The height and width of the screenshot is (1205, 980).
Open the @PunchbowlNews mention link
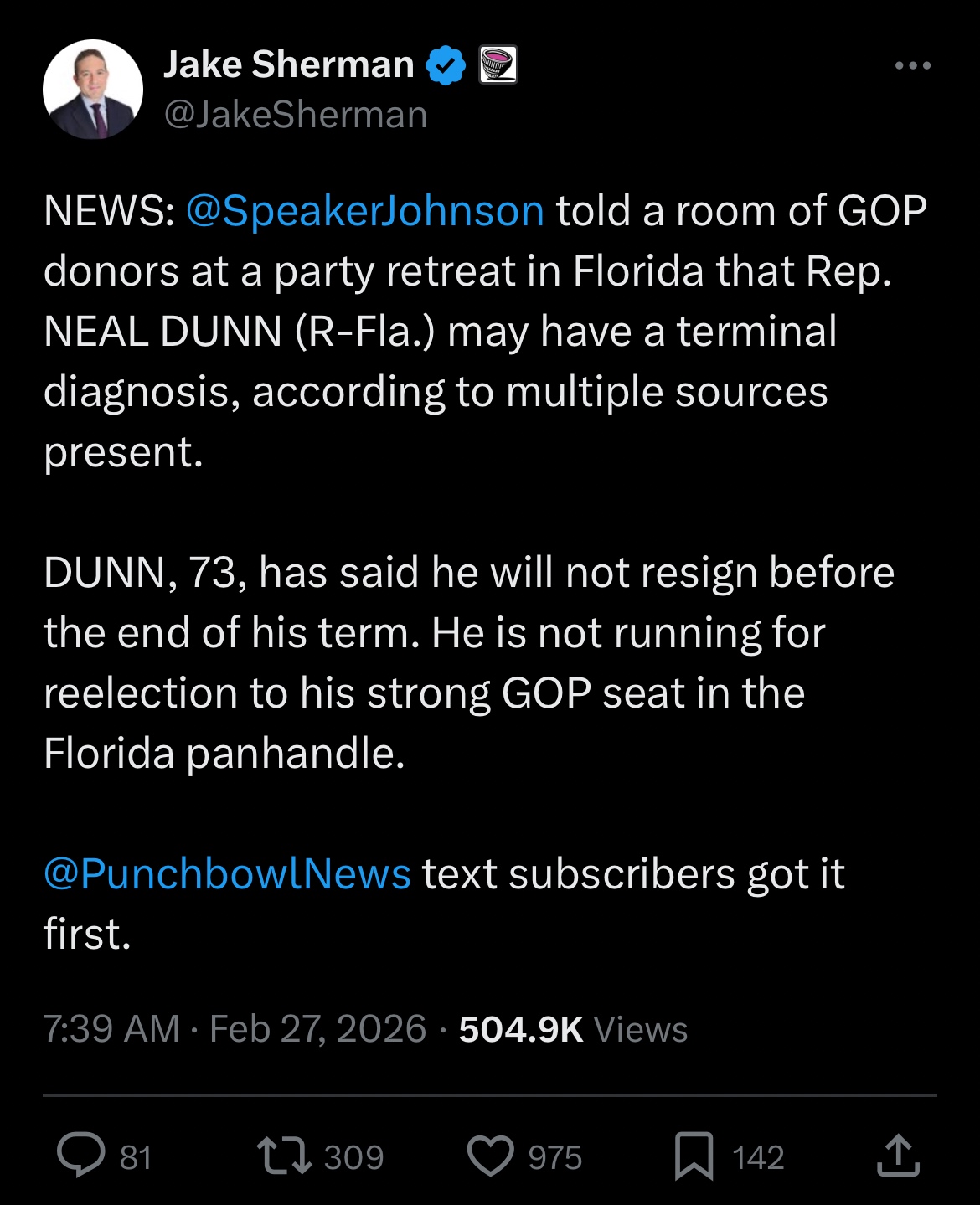tap(227, 874)
